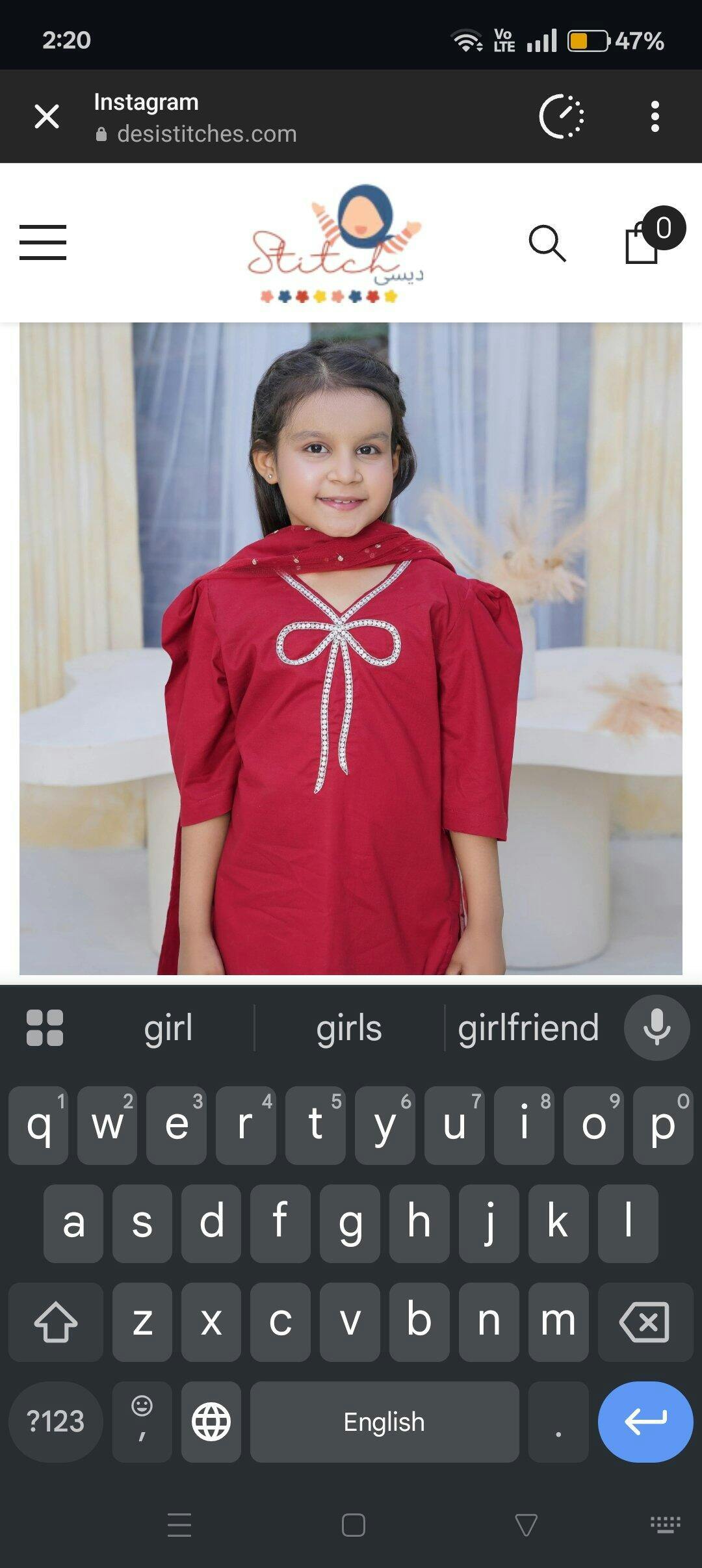Open the keyboard tools grid icon

pos(45,1028)
